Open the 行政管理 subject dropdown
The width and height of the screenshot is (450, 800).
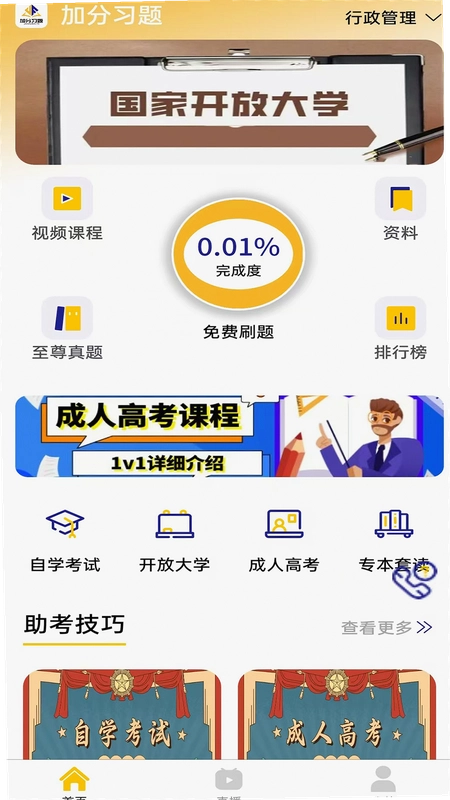click(392, 18)
